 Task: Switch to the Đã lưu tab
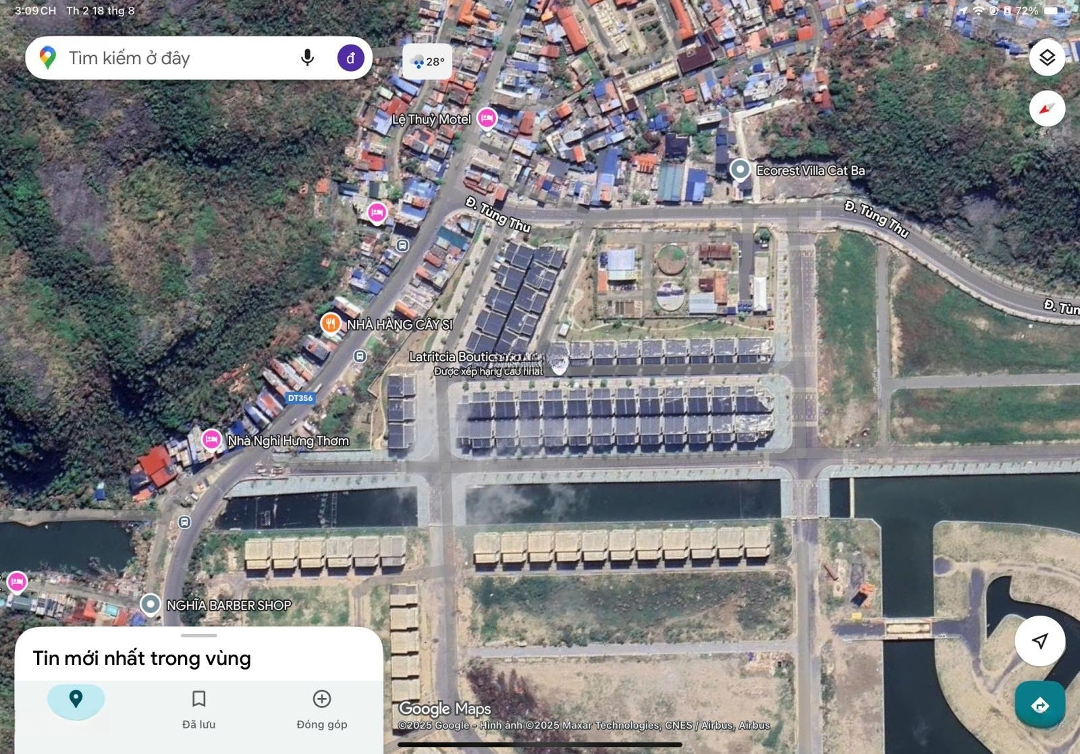pyautogui.click(x=199, y=708)
